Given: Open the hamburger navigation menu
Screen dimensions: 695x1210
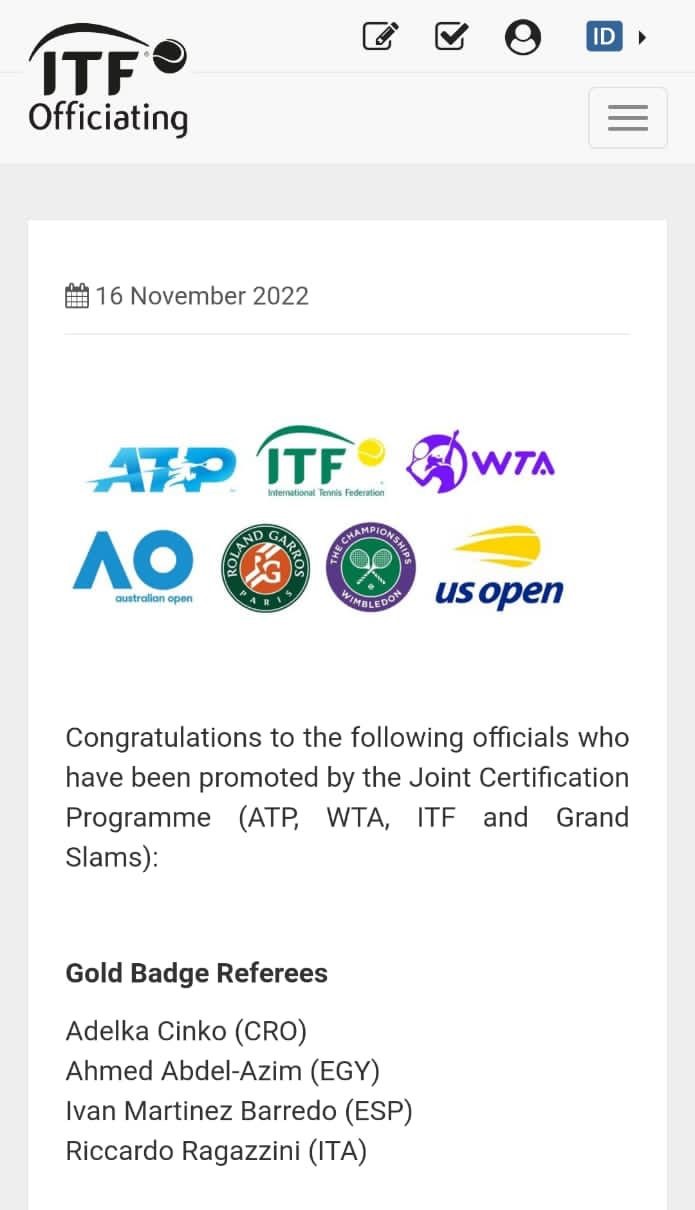Looking at the screenshot, I should click(x=627, y=118).
